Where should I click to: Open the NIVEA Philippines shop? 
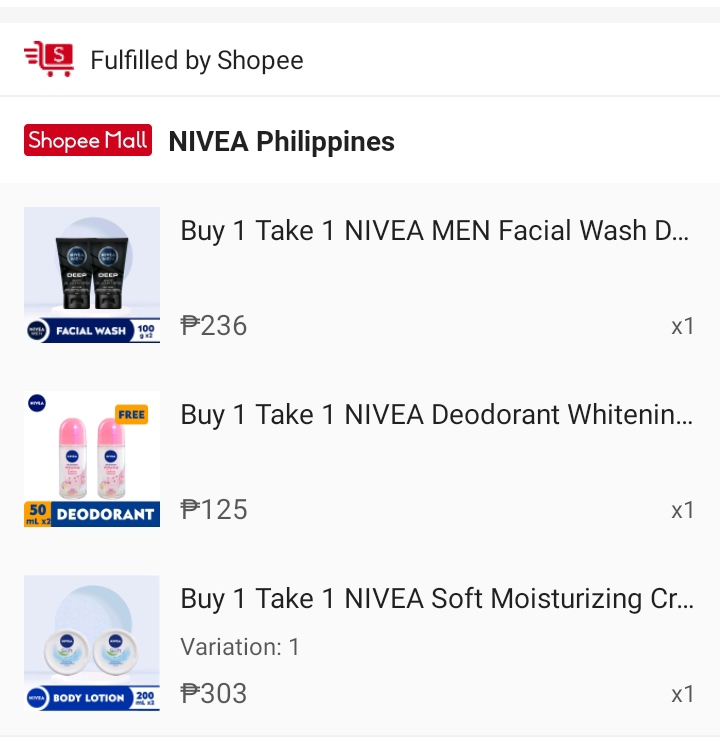pos(281,142)
